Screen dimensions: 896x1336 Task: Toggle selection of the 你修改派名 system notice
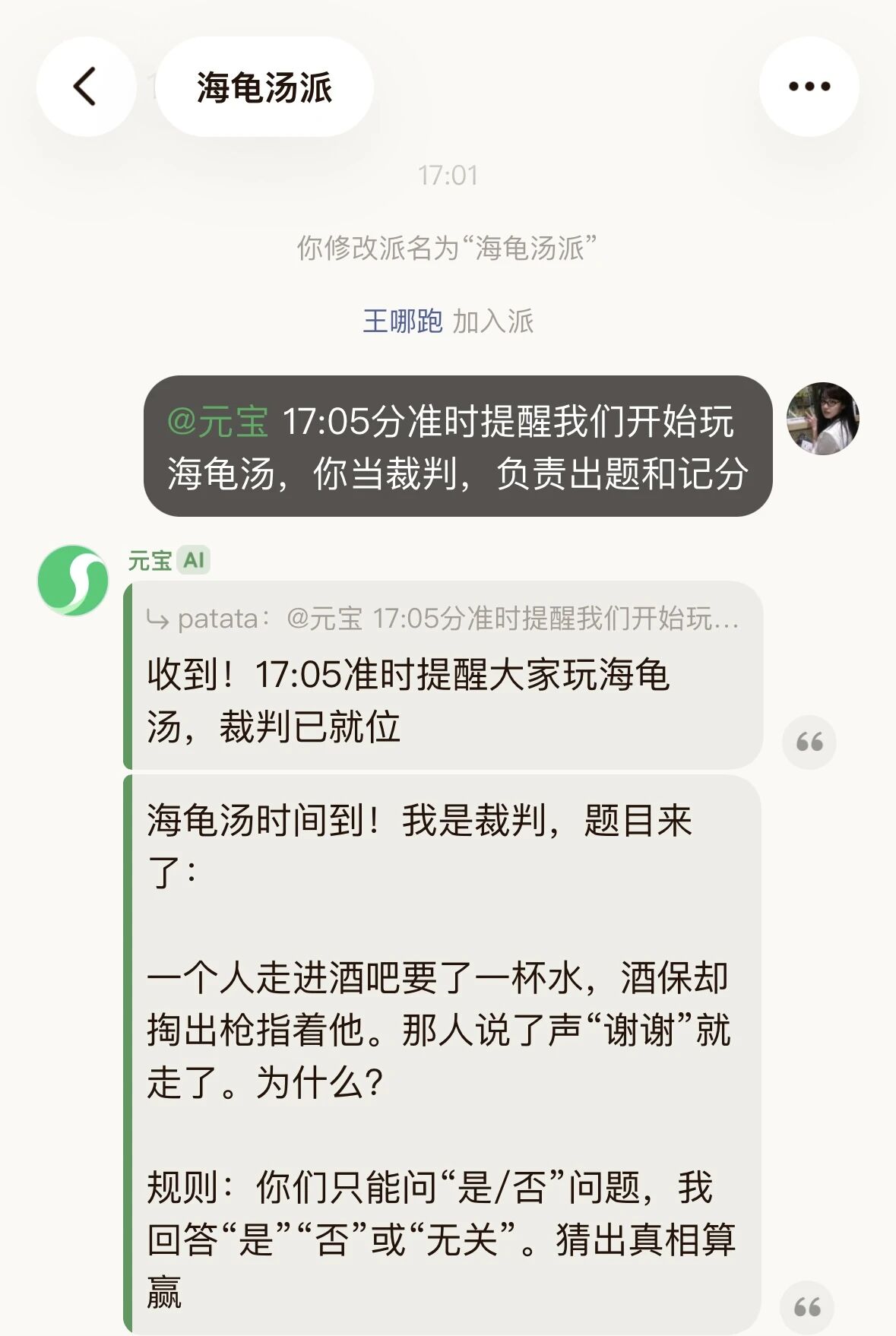(x=448, y=247)
